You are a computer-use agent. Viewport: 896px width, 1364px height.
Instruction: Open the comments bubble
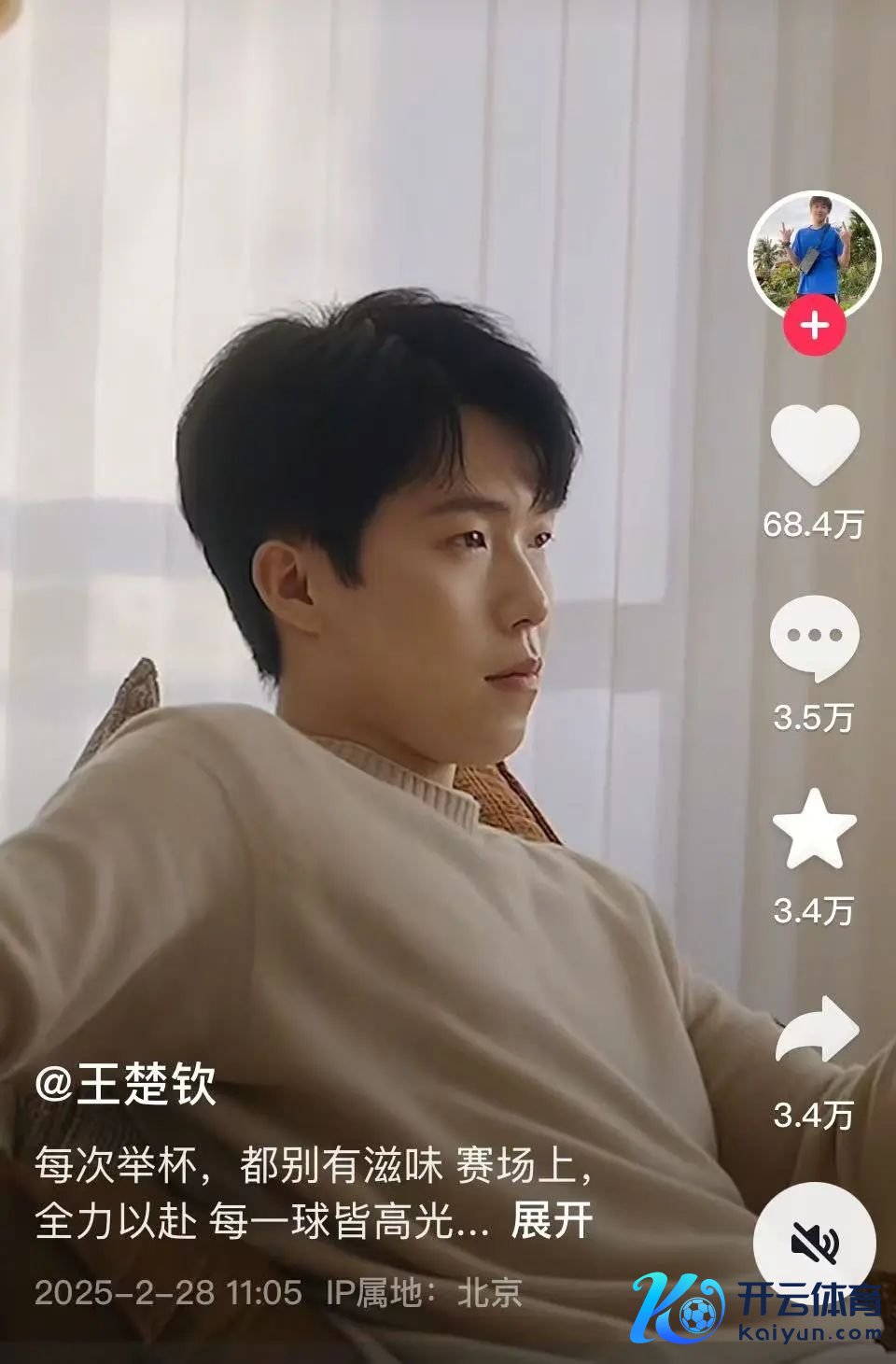814,638
